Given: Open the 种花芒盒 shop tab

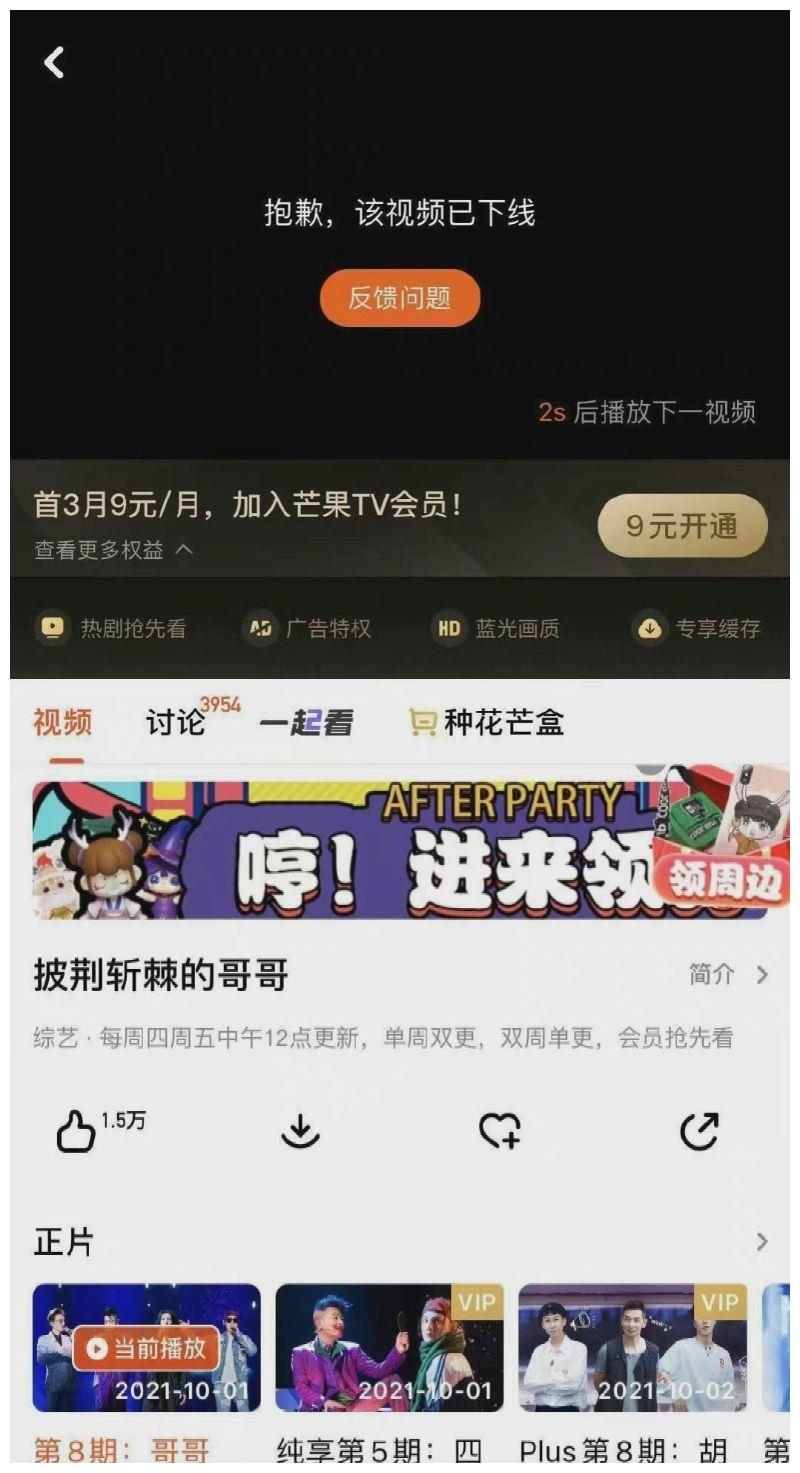Looking at the screenshot, I should pos(487,722).
